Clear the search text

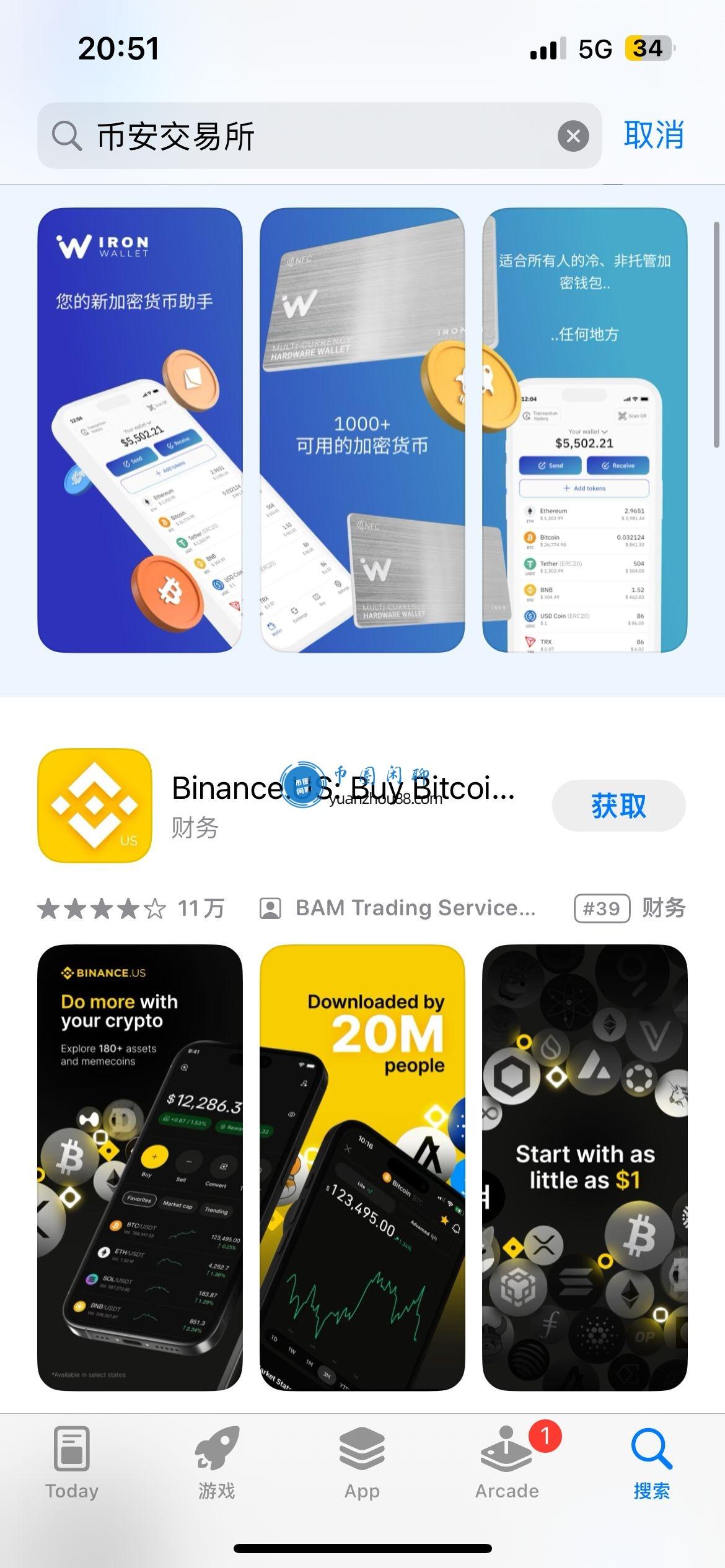573,136
